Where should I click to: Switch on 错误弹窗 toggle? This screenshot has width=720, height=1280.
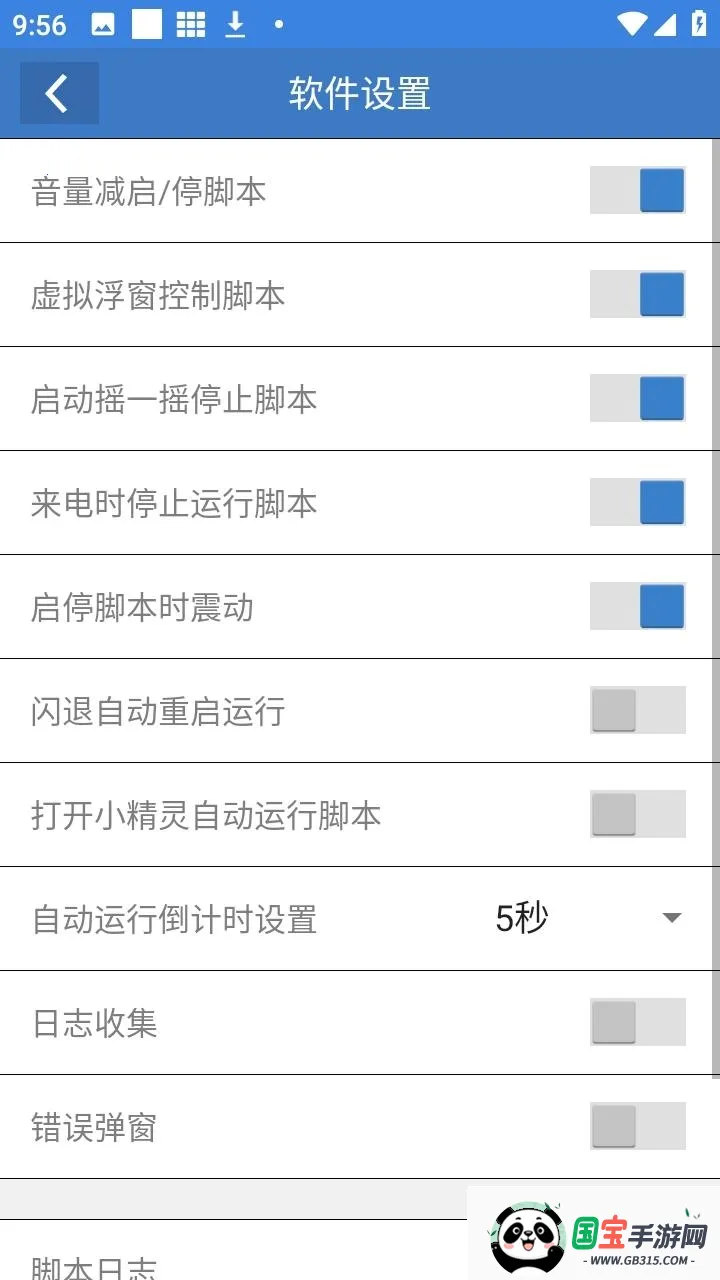click(637, 1127)
